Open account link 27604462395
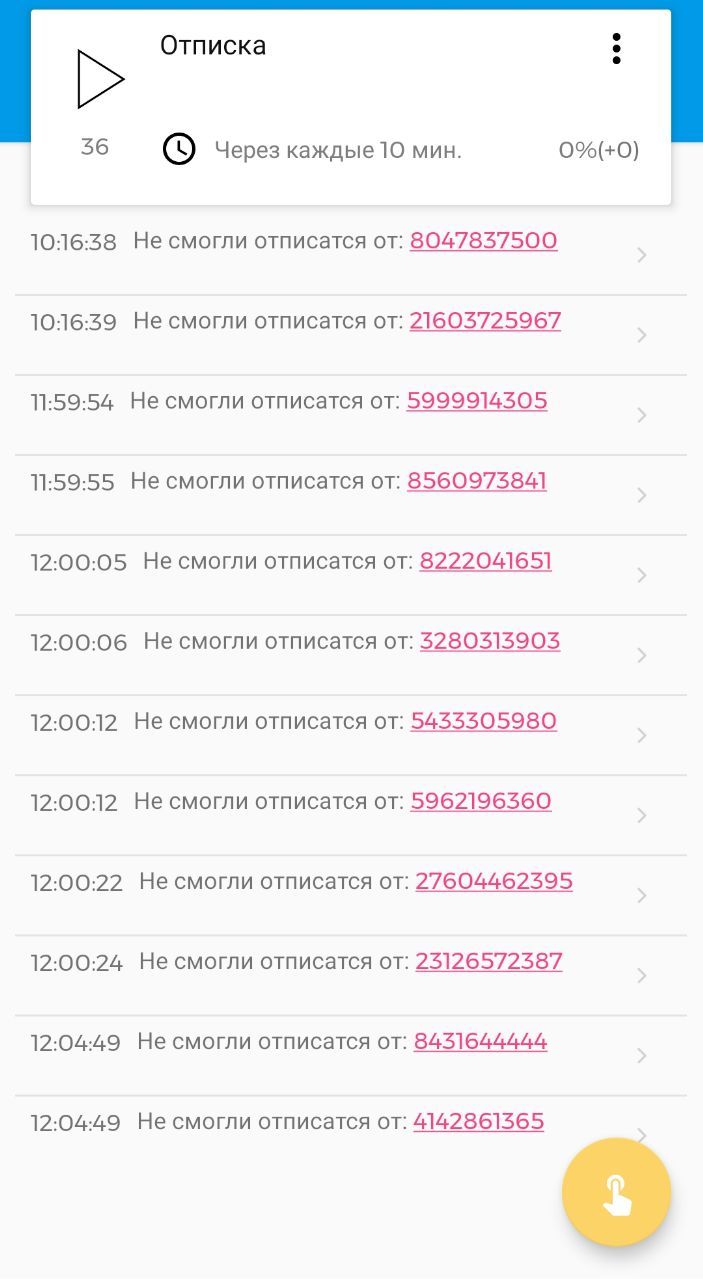Viewport: 703px width, 1279px height. pos(494,880)
